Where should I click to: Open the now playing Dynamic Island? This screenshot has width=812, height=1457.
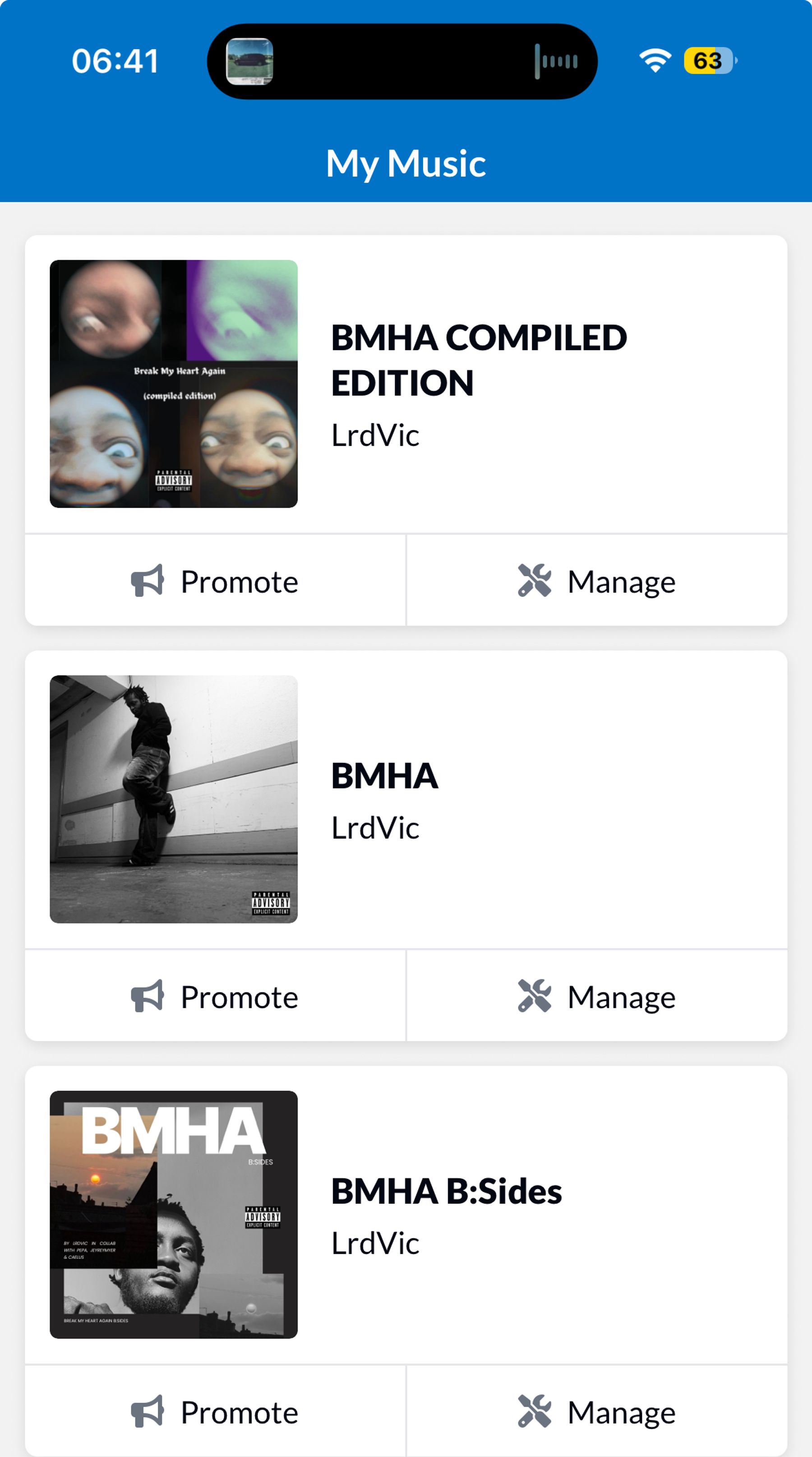coord(402,61)
